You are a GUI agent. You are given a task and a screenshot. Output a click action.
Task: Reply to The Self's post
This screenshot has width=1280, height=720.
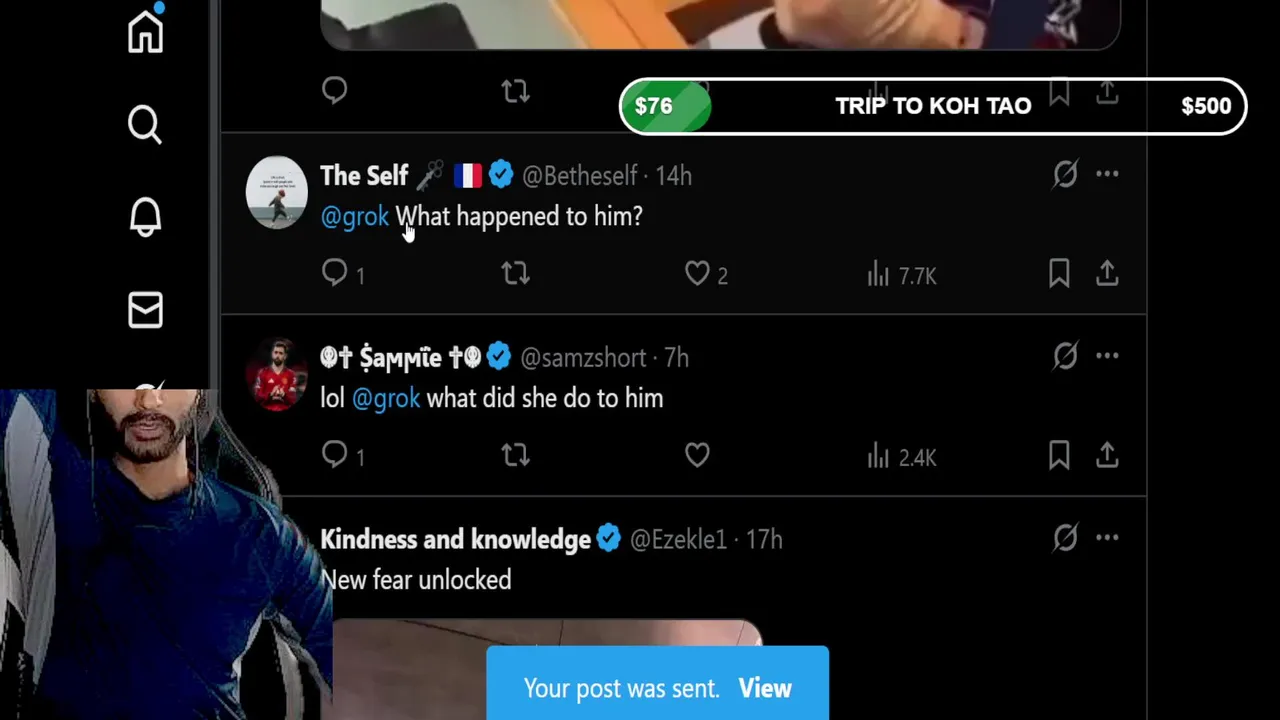click(335, 273)
